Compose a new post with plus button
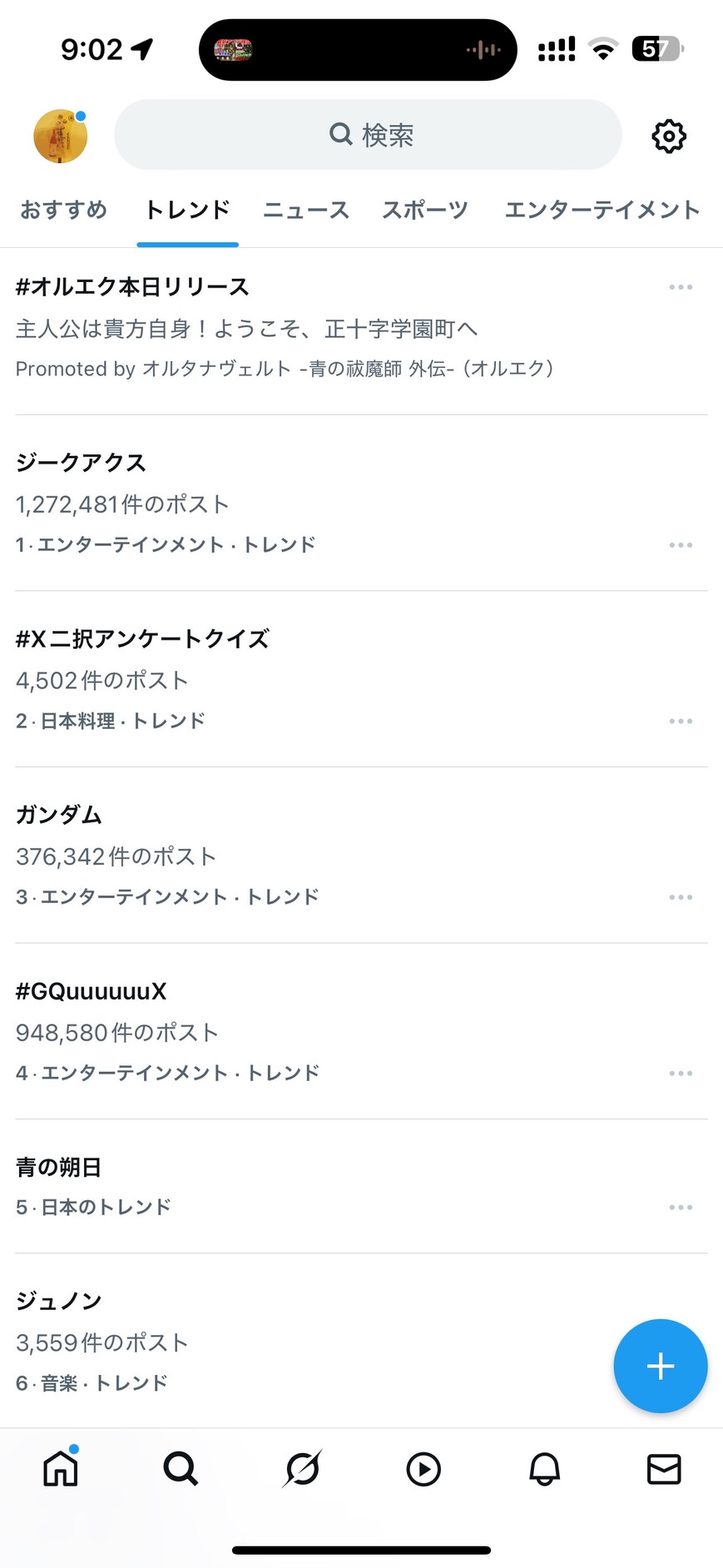 point(661,1366)
